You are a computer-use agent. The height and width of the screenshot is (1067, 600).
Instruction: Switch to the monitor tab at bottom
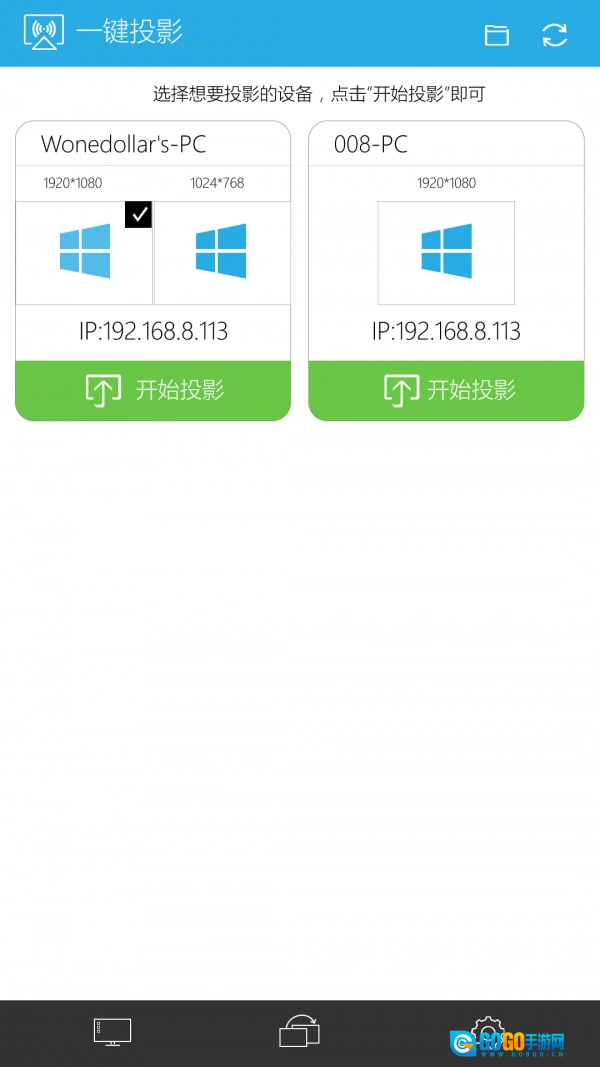pos(112,1032)
